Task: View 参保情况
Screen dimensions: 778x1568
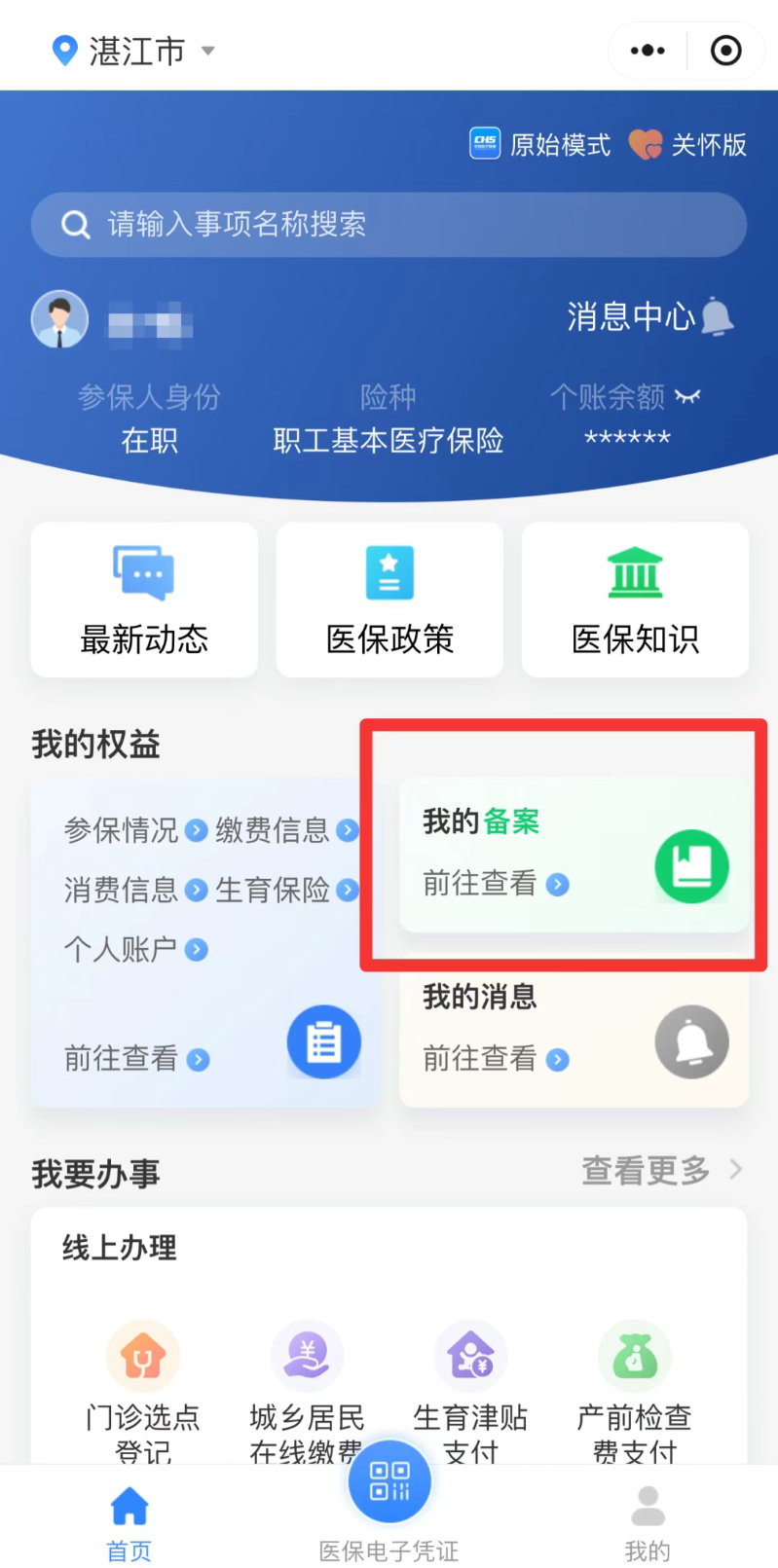Action: coord(134,830)
